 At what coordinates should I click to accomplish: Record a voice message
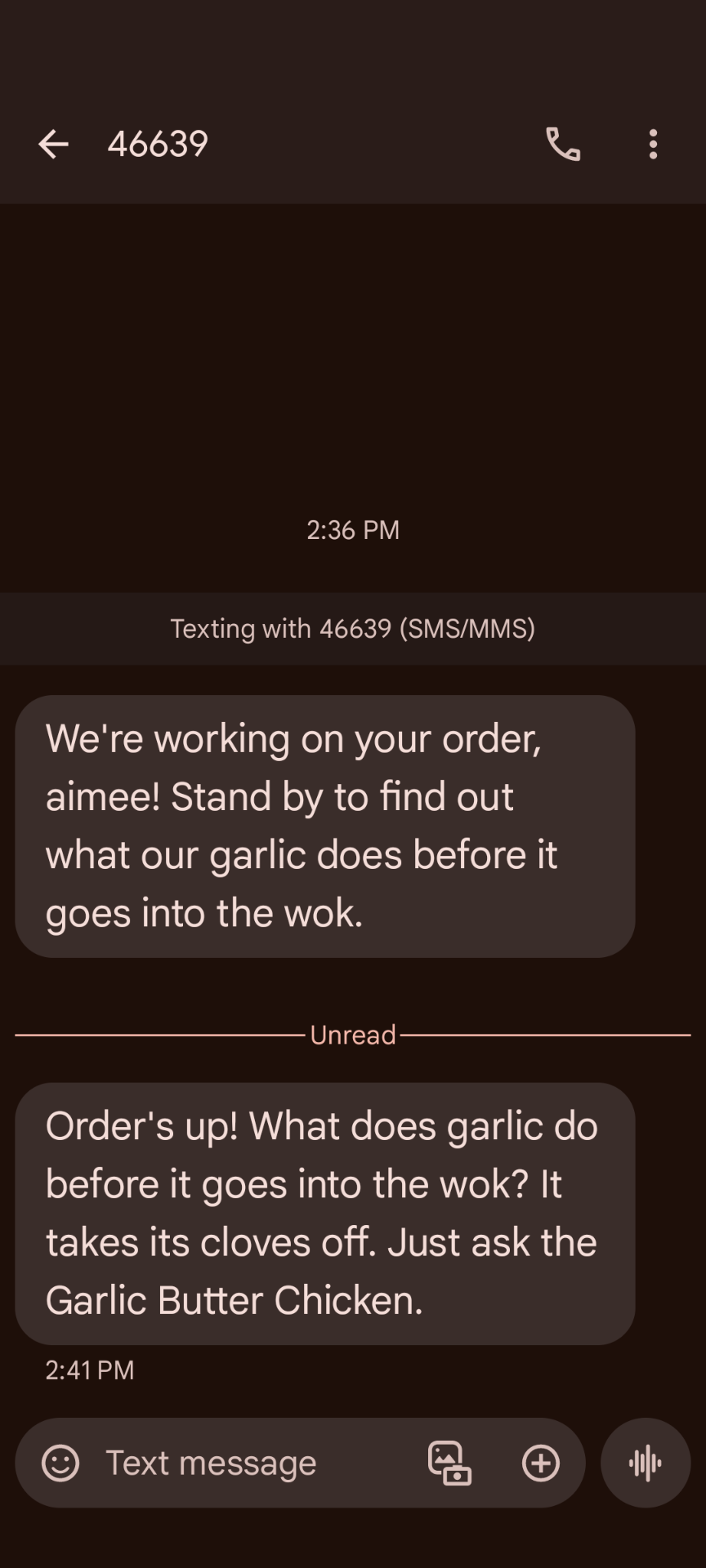pos(646,1463)
